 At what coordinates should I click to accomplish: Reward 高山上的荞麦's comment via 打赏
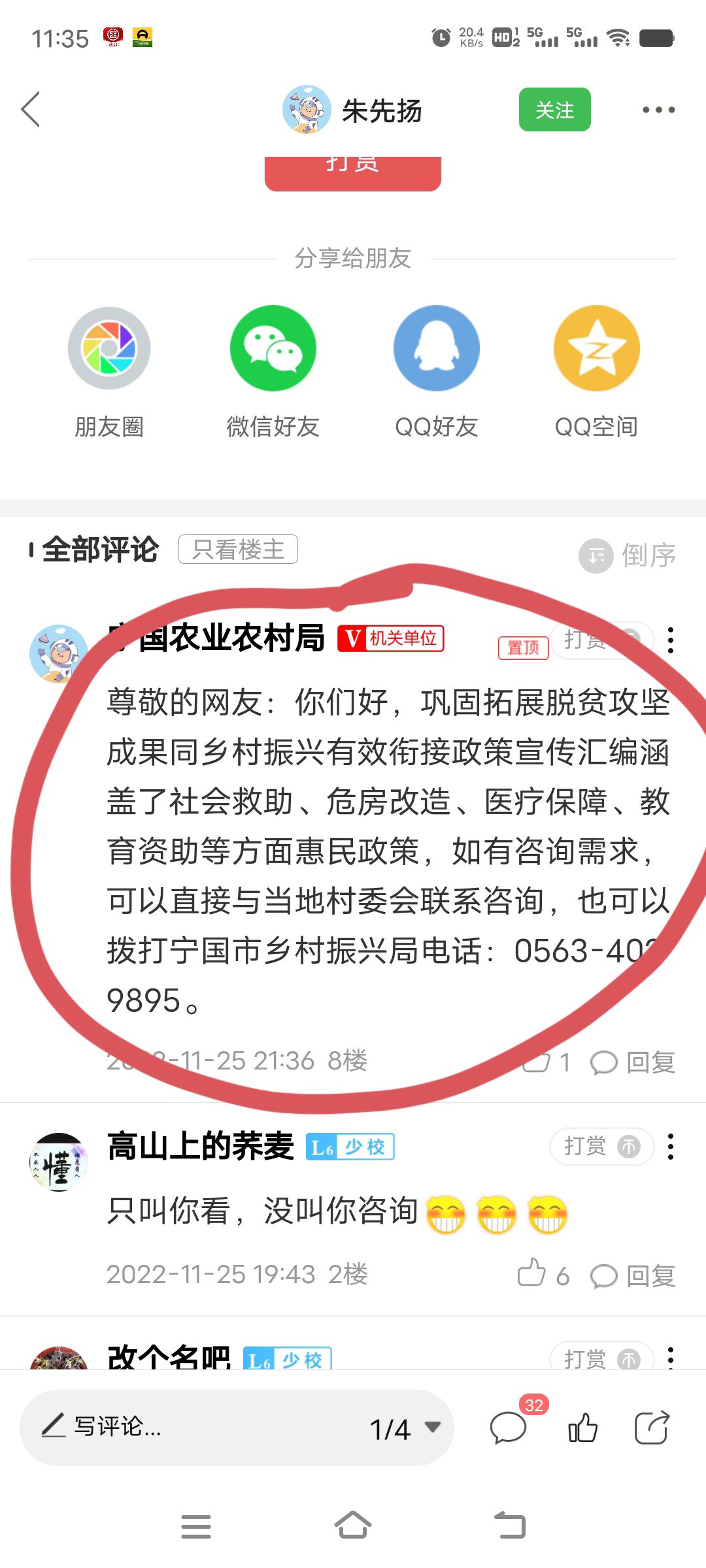click(601, 1147)
